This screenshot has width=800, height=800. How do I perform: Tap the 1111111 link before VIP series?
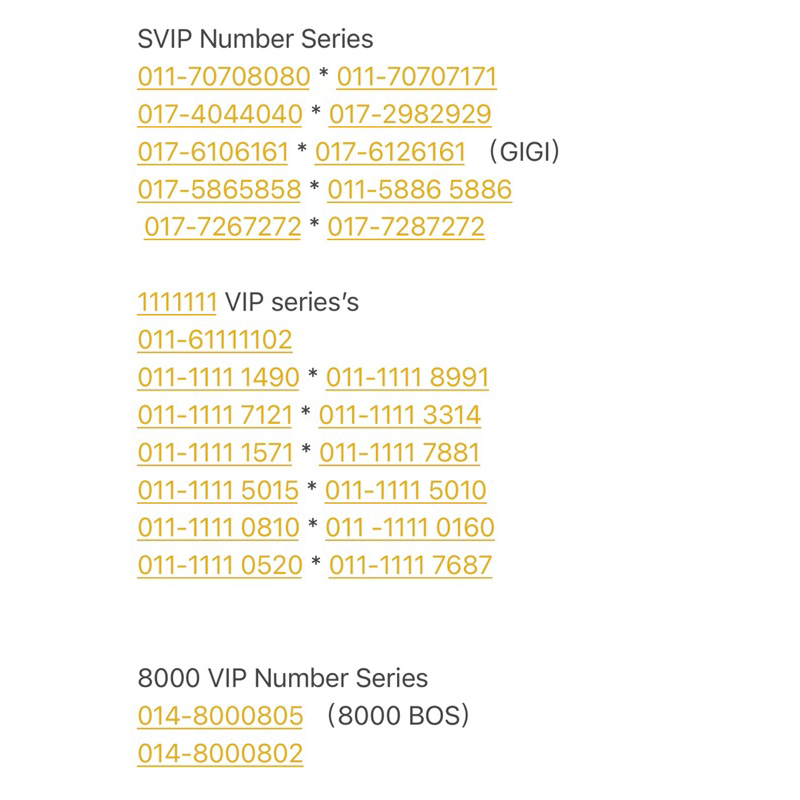[x=177, y=303]
